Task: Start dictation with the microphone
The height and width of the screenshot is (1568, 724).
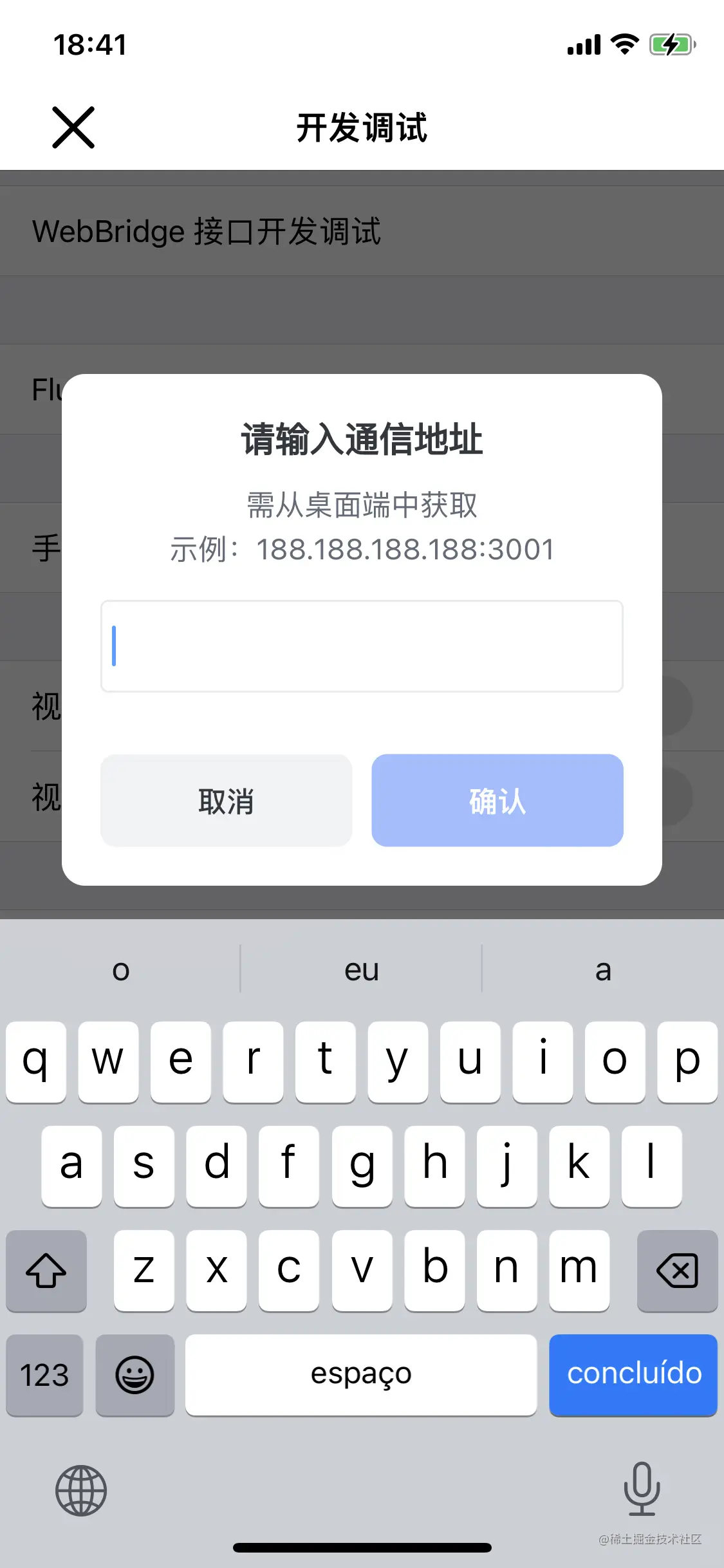Action: [642, 1488]
